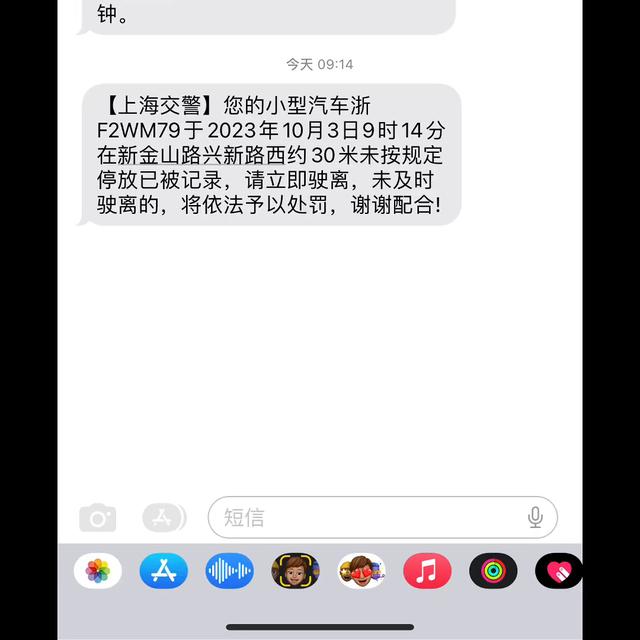Open the audio message waveform app

click(x=230, y=571)
